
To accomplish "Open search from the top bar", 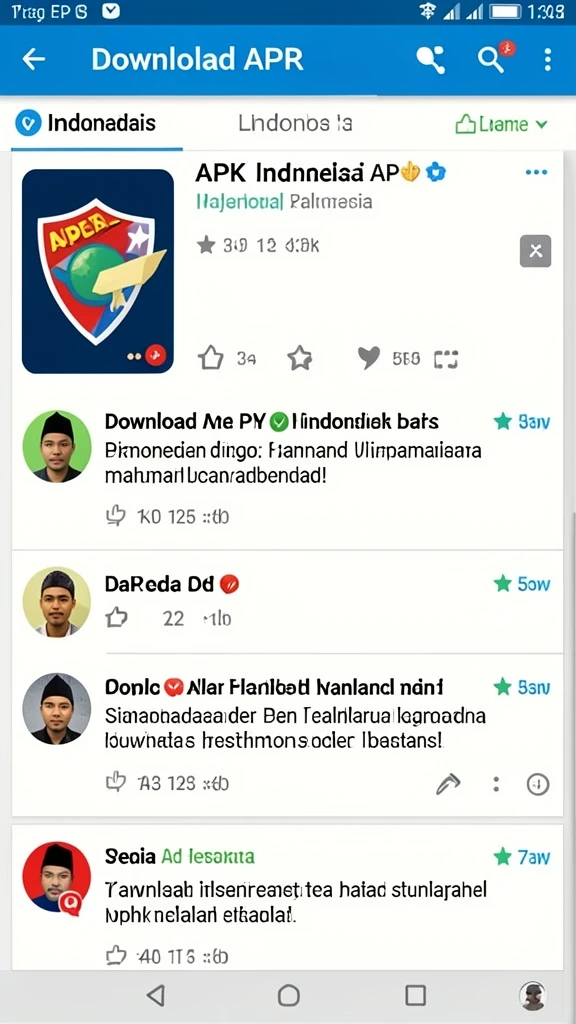I will click(x=493, y=58).
